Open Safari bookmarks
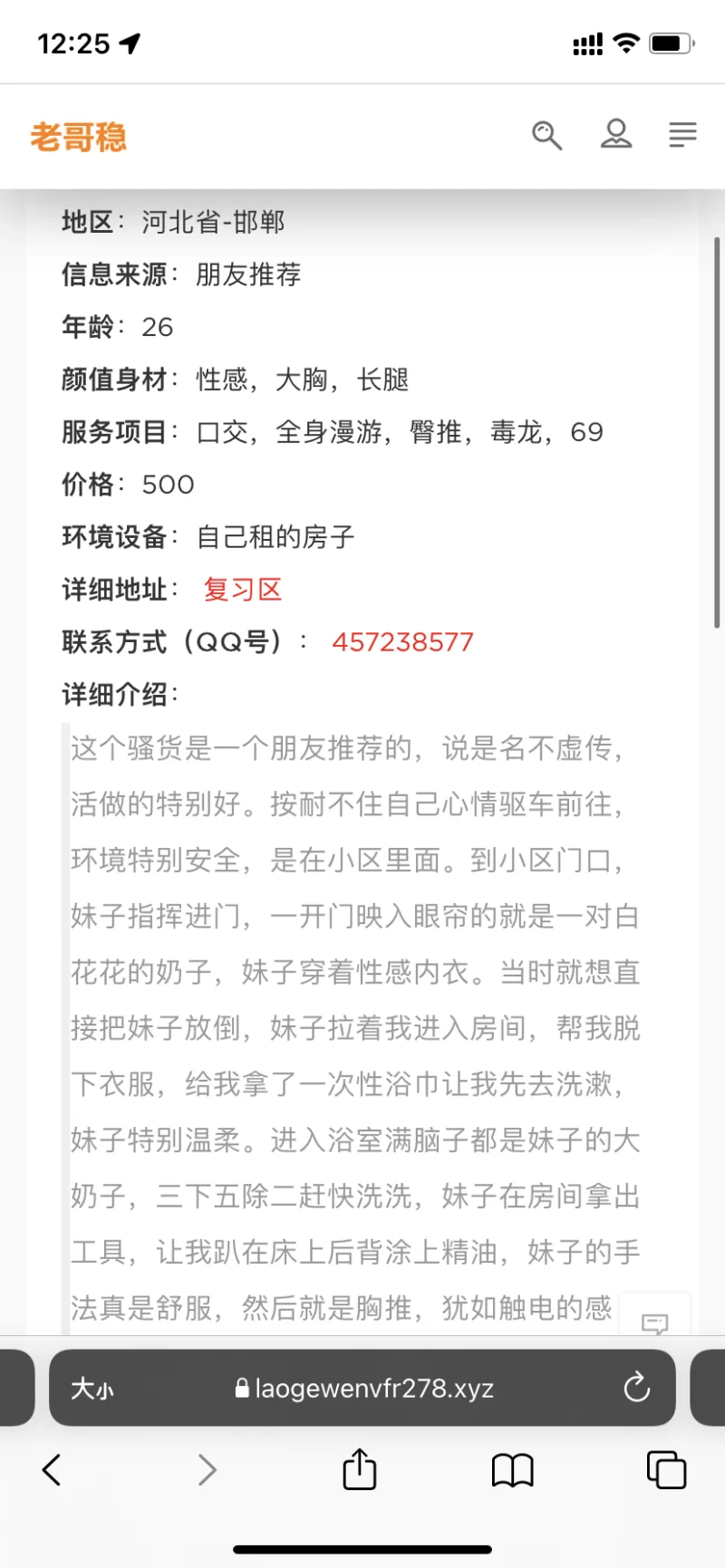The height and width of the screenshot is (1568, 725). click(x=512, y=1470)
